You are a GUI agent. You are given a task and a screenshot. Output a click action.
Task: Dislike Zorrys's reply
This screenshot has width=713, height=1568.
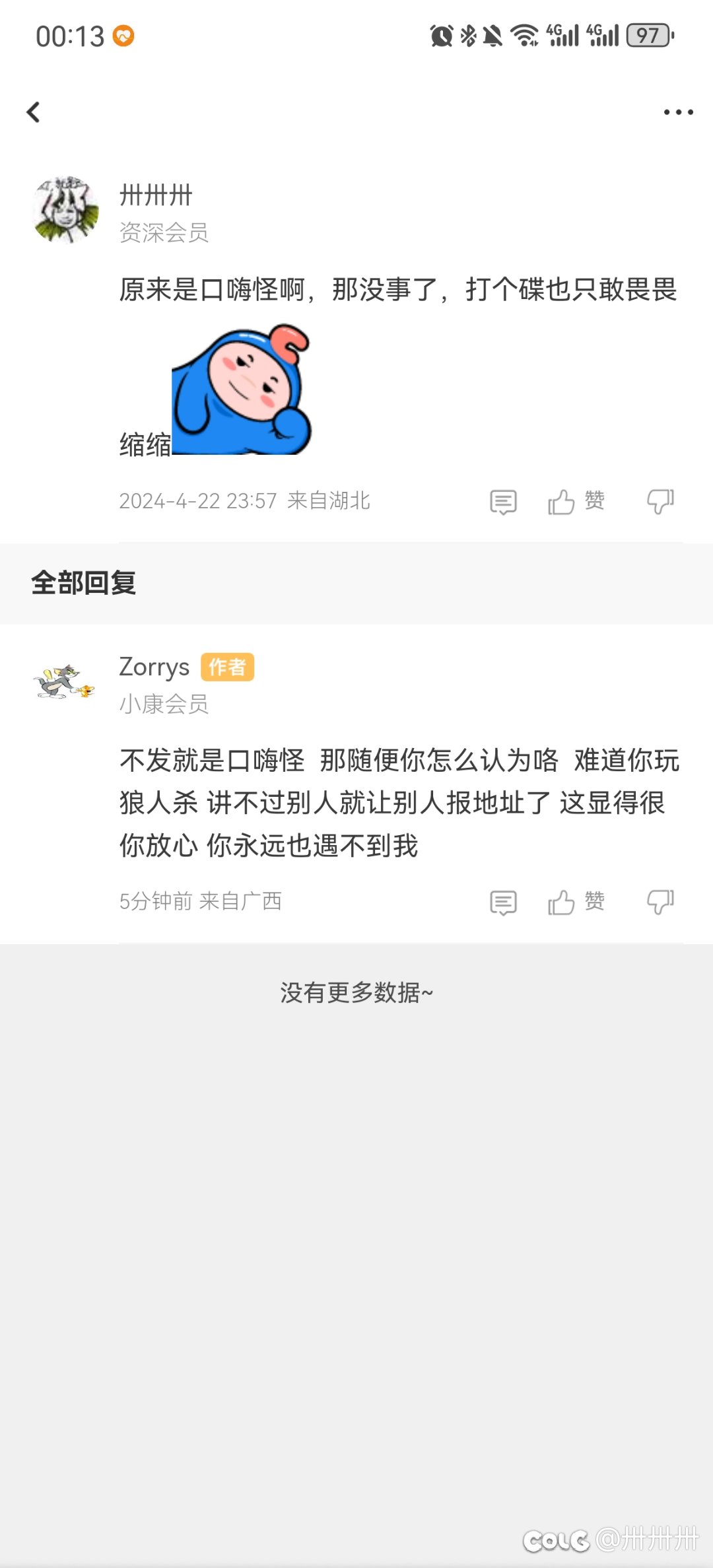point(660,903)
